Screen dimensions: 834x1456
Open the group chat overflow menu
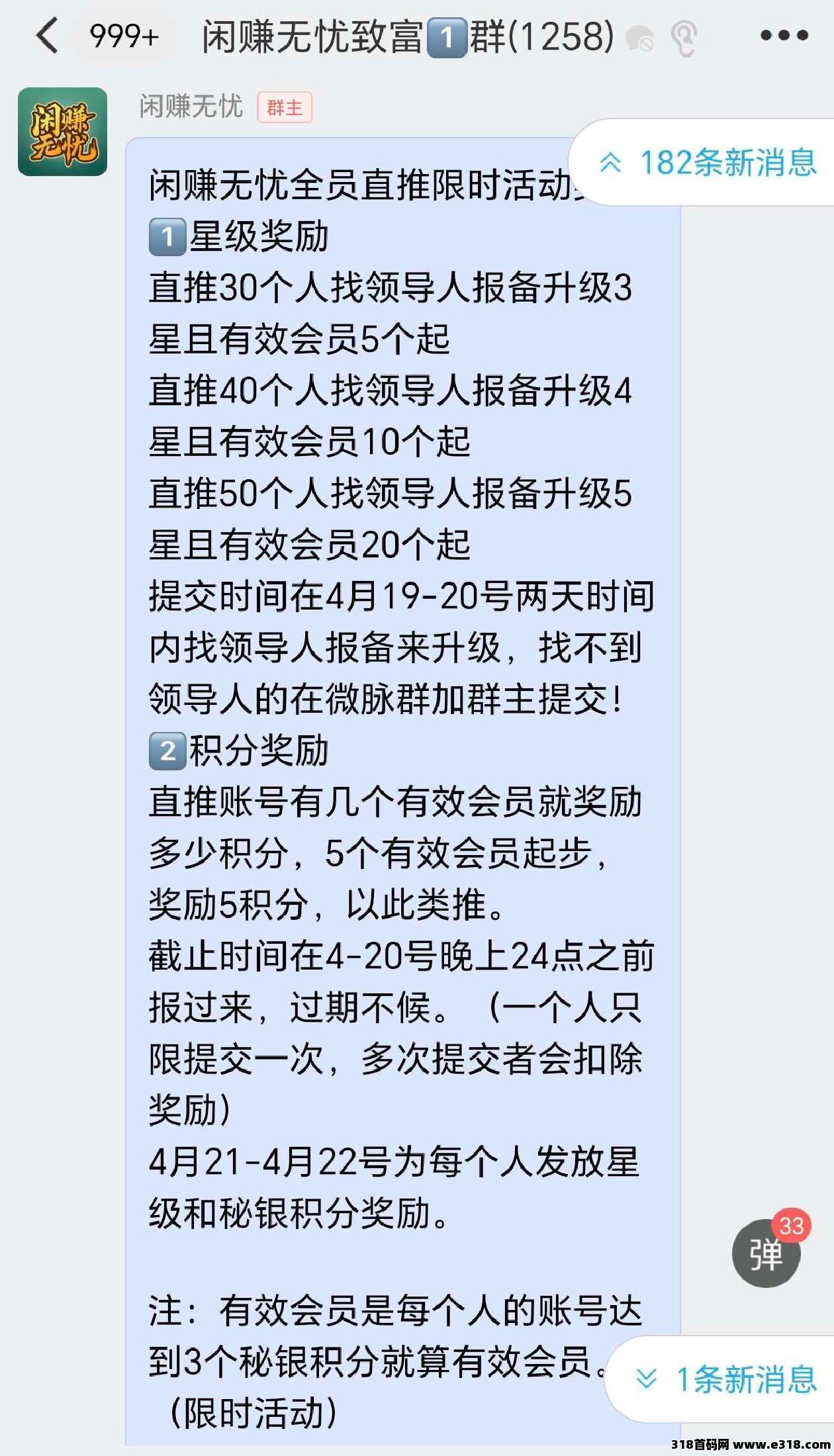784,36
